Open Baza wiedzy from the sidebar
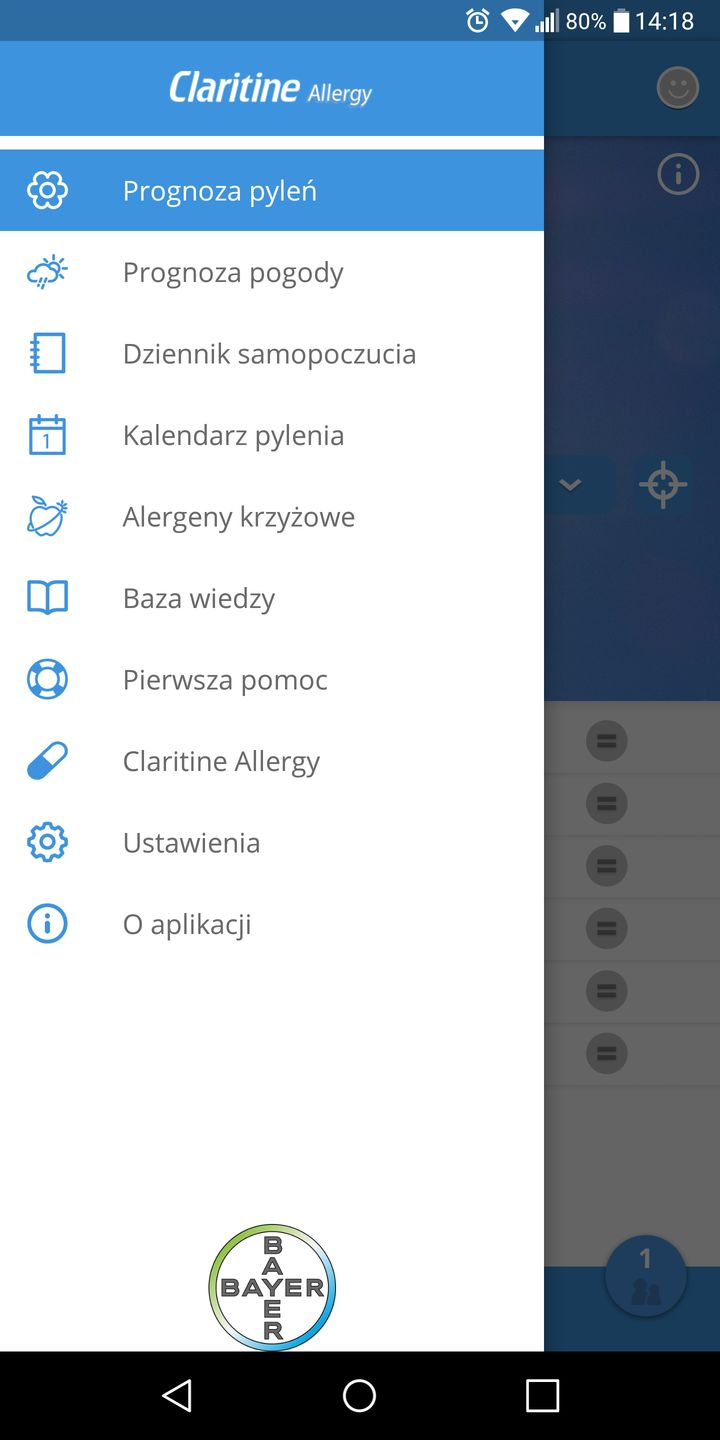 (199, 597)
